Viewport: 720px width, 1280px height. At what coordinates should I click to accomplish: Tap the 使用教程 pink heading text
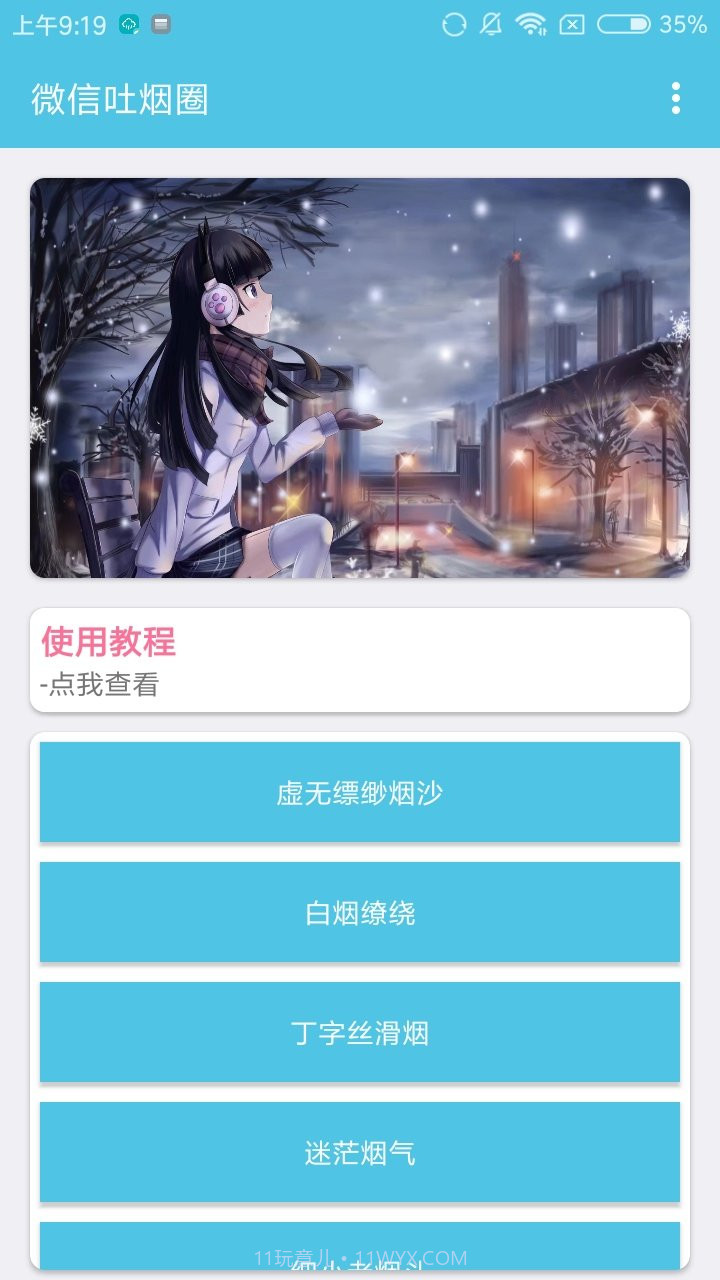point(106,642)
